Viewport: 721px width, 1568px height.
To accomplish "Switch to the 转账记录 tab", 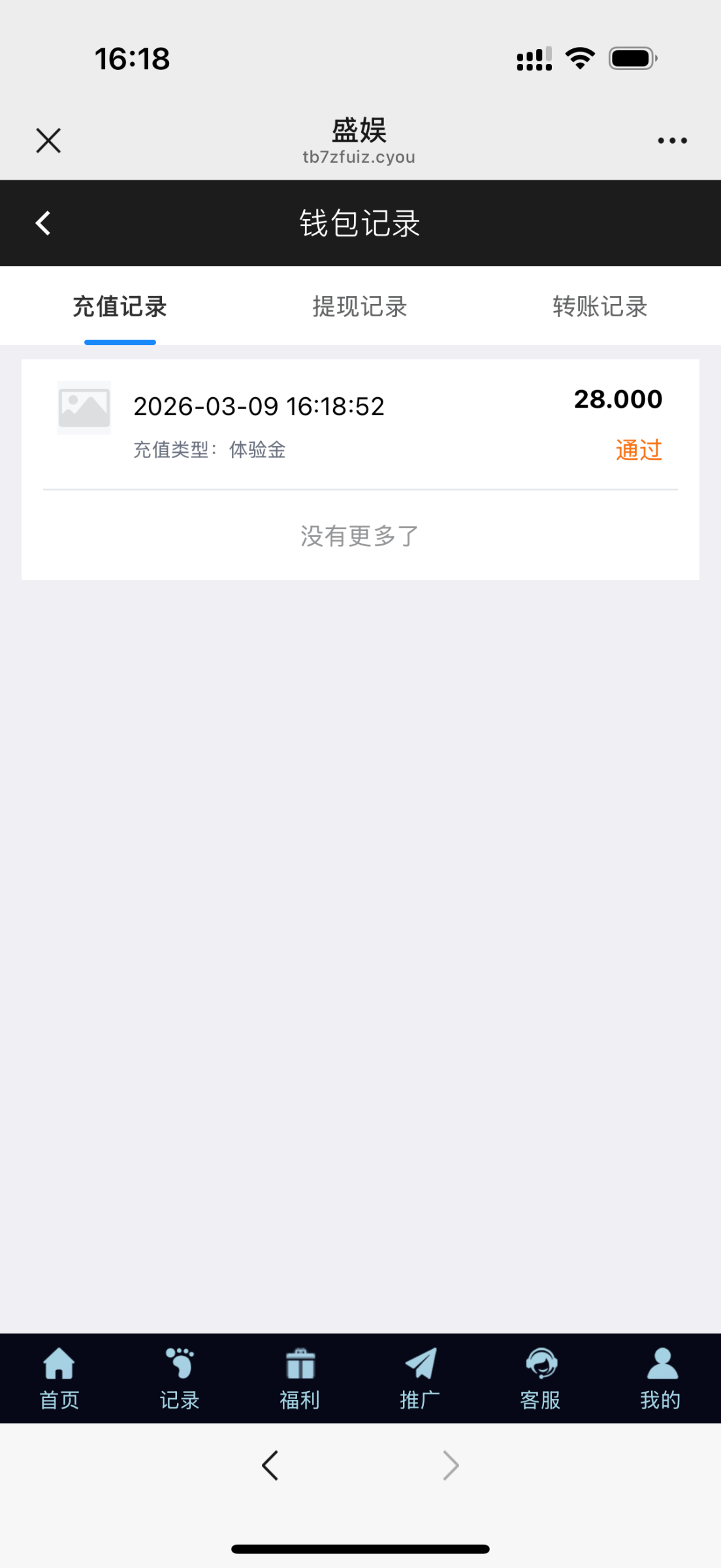I will [x=600, y=306].
